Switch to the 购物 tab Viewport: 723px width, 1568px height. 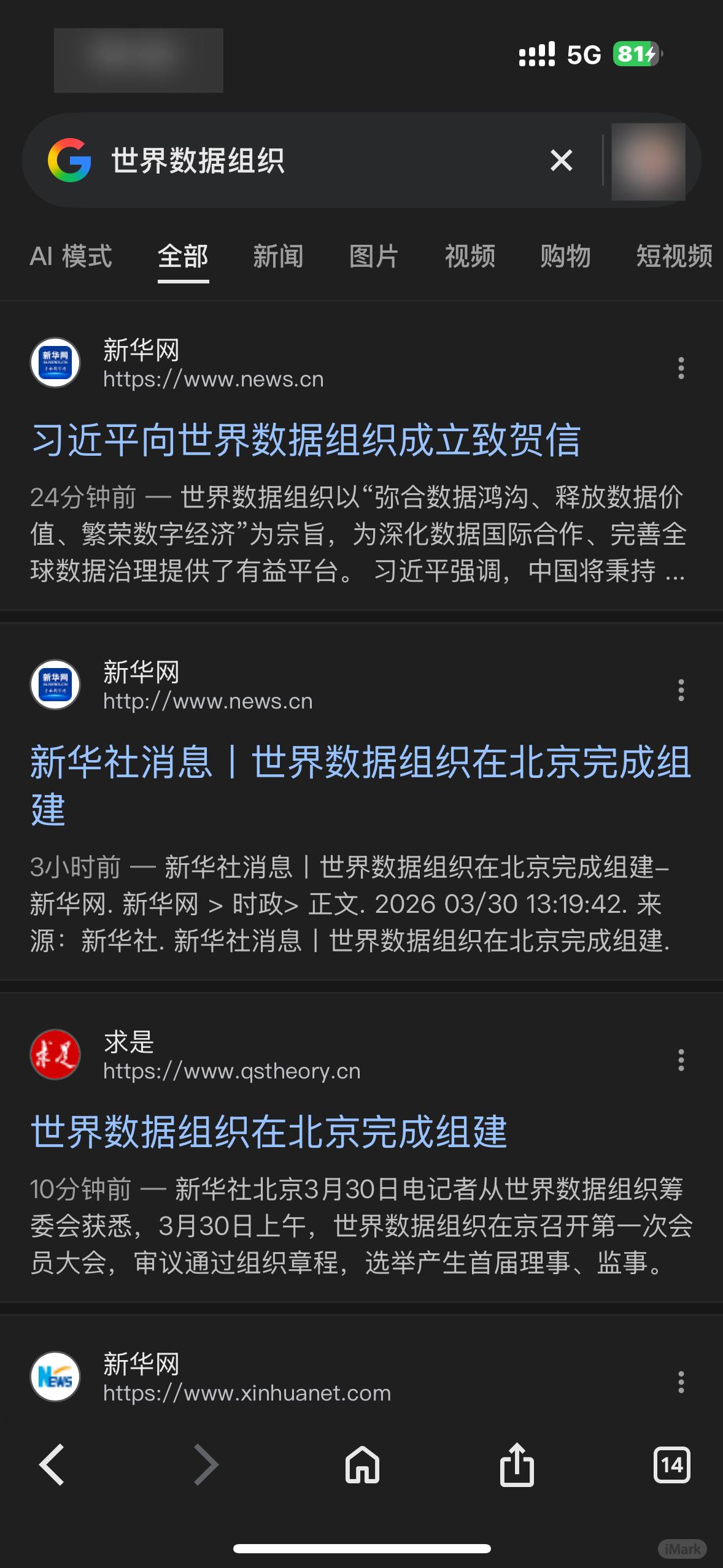pos(565,256)
